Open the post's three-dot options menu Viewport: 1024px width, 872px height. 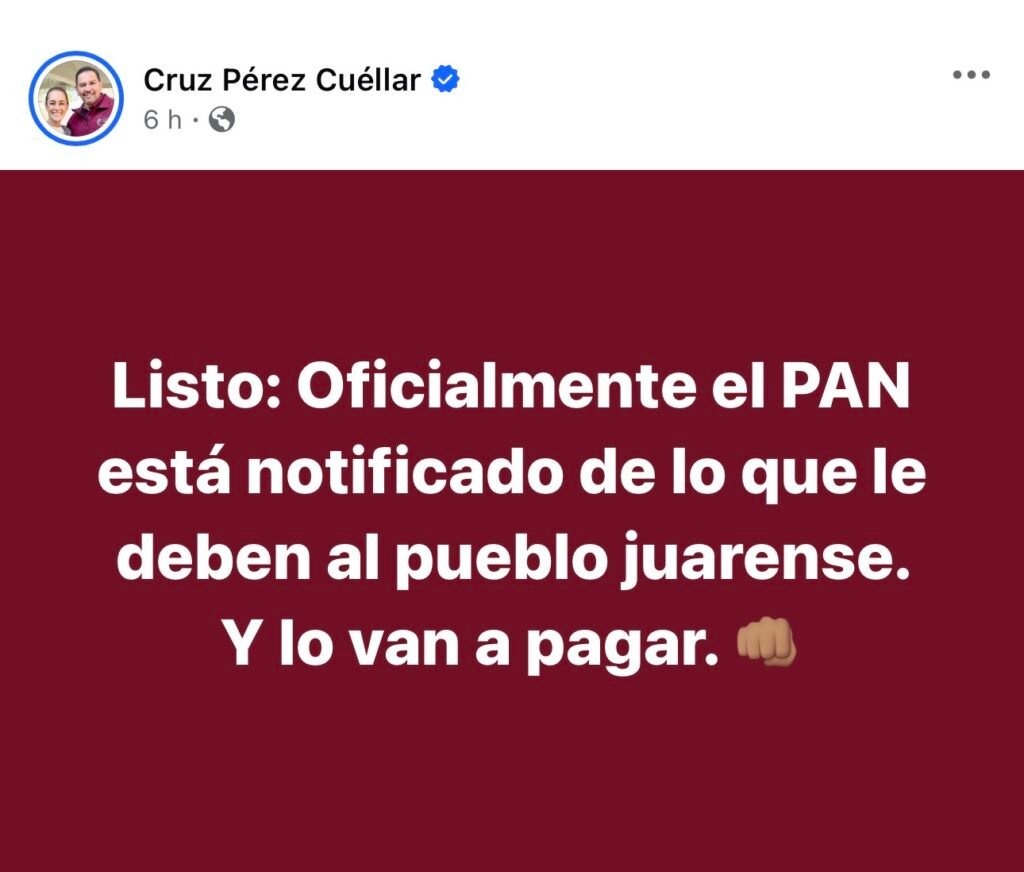tap(970, 76)
